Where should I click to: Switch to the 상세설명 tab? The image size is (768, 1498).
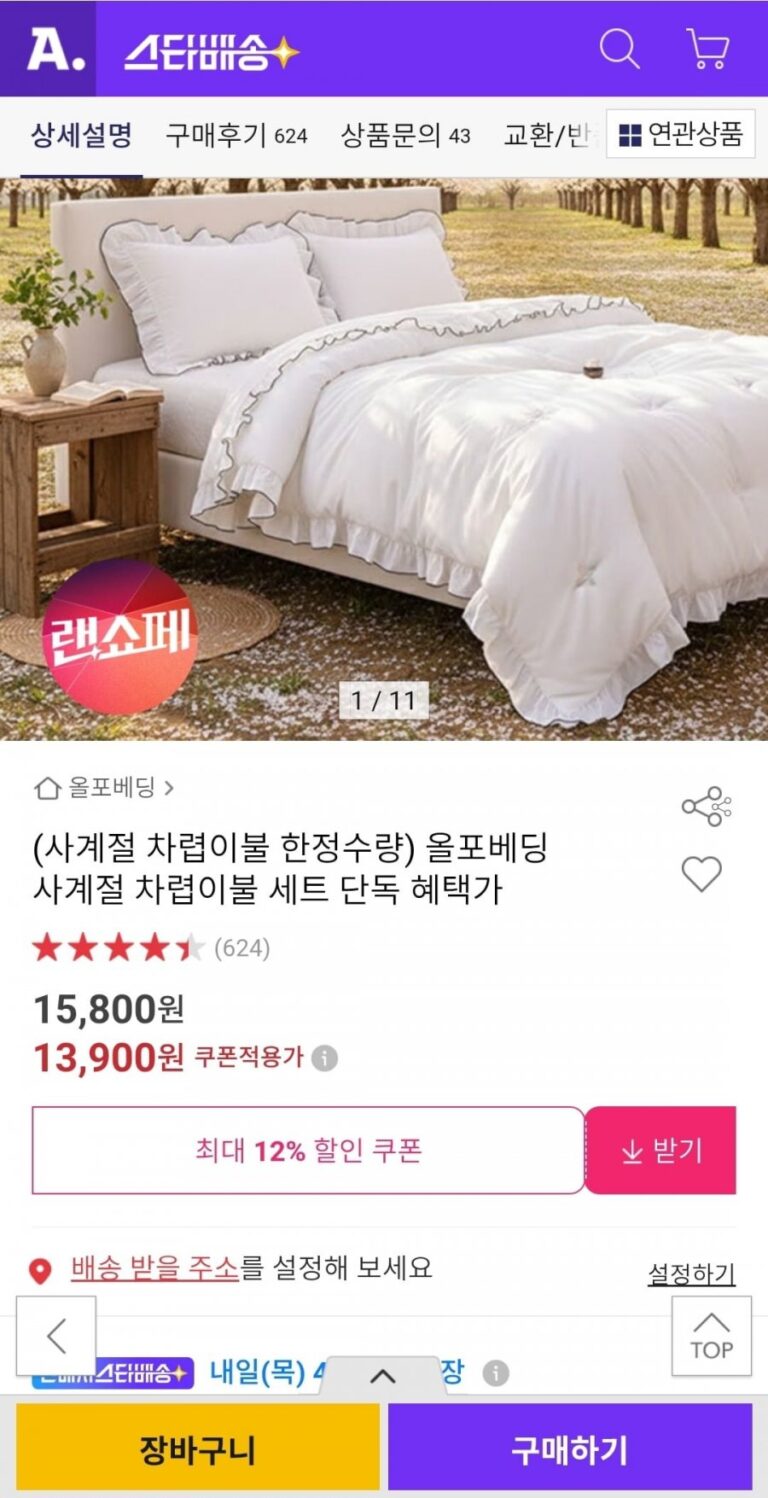pos(81,135)
